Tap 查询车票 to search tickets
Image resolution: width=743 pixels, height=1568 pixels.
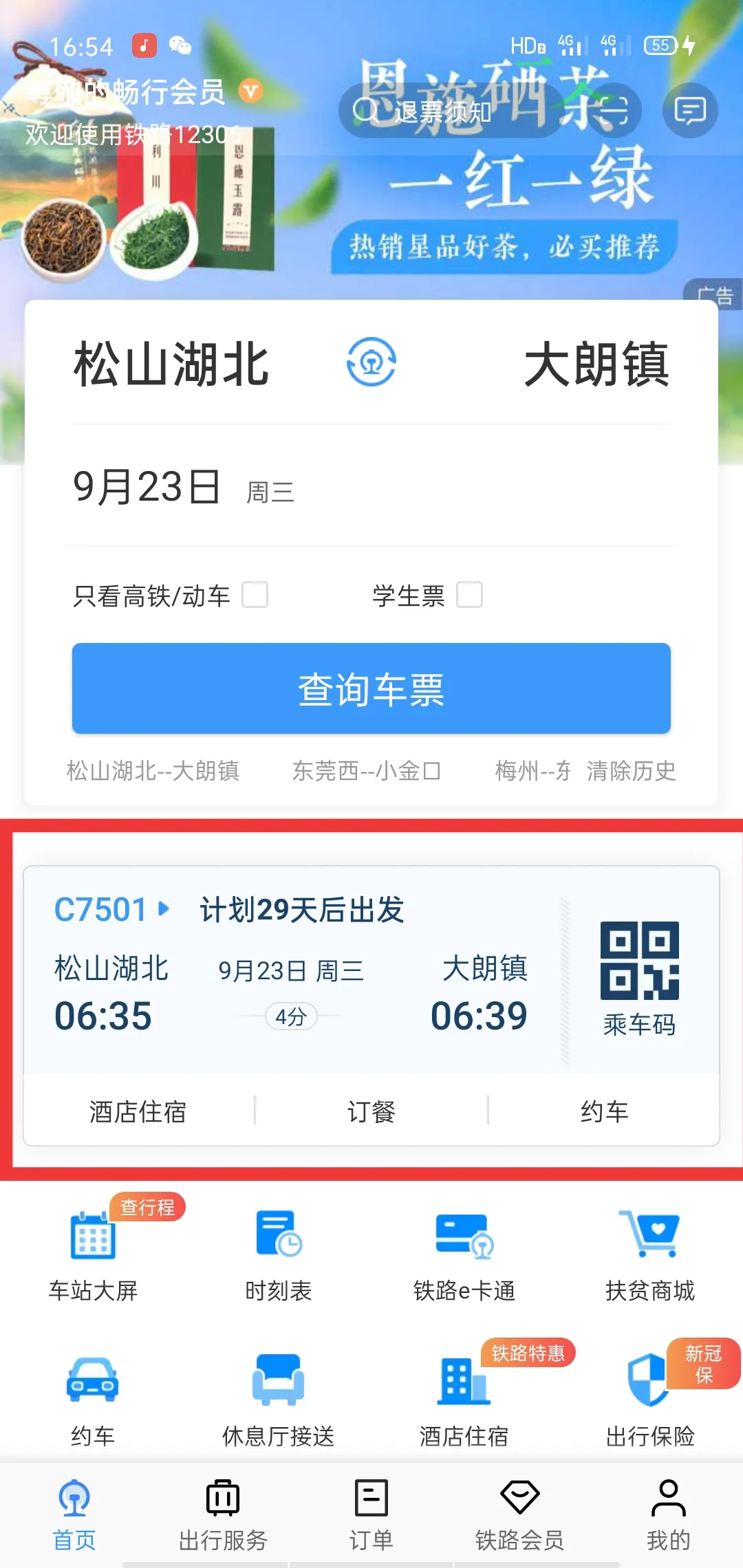371,688
